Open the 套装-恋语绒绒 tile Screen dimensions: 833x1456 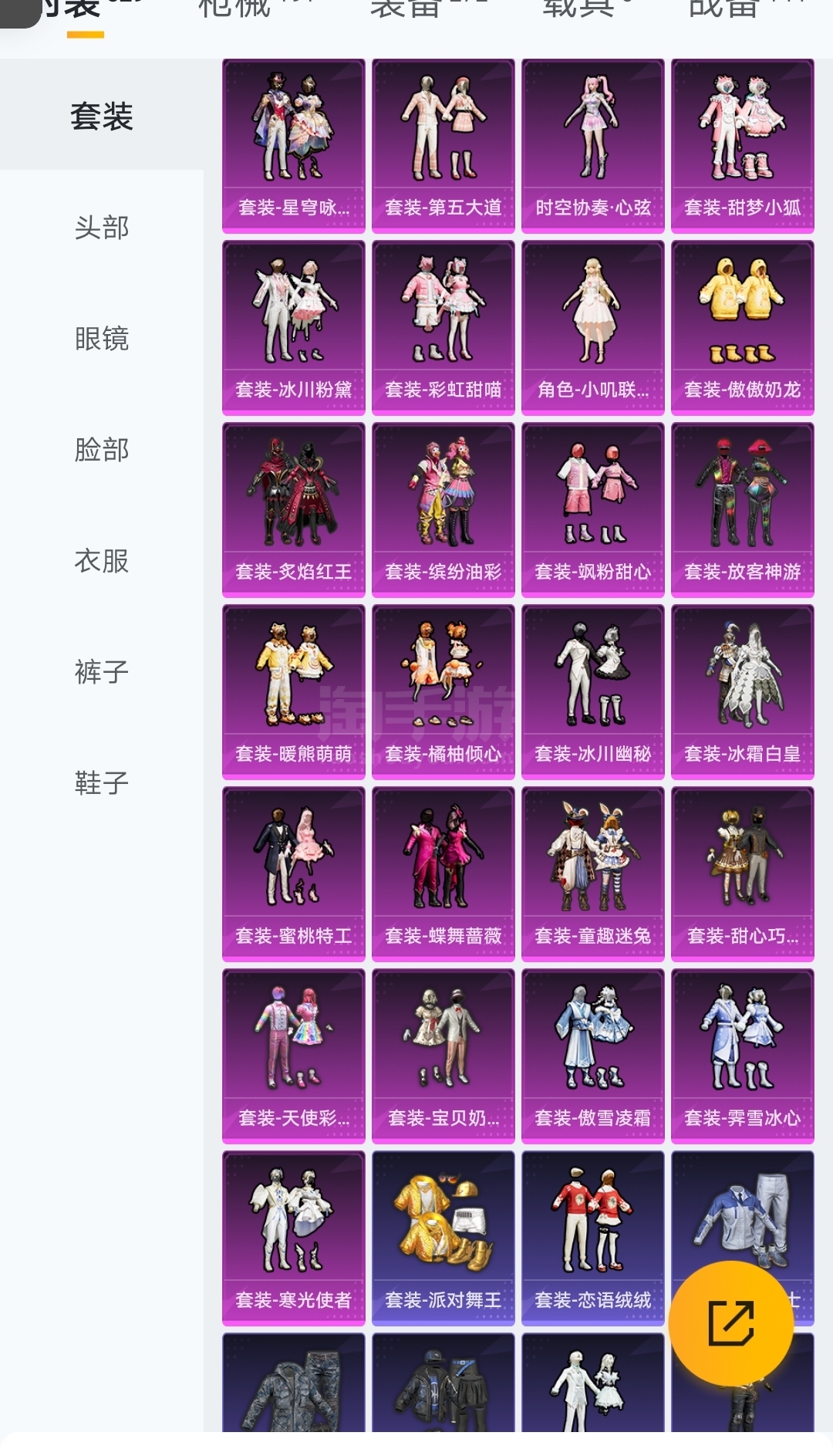coord(592,1238)
